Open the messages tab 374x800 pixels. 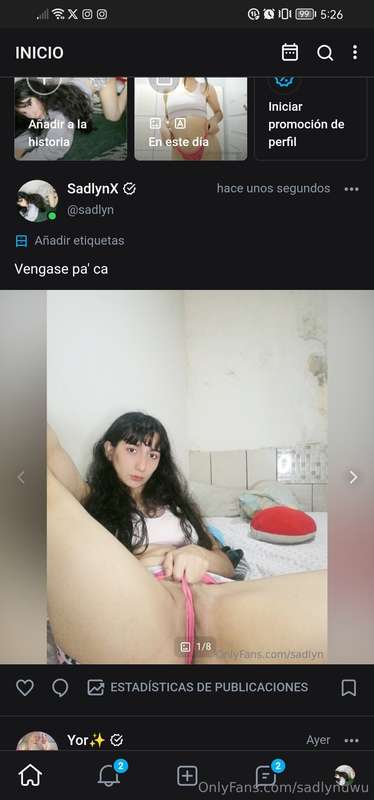[266, 776]
